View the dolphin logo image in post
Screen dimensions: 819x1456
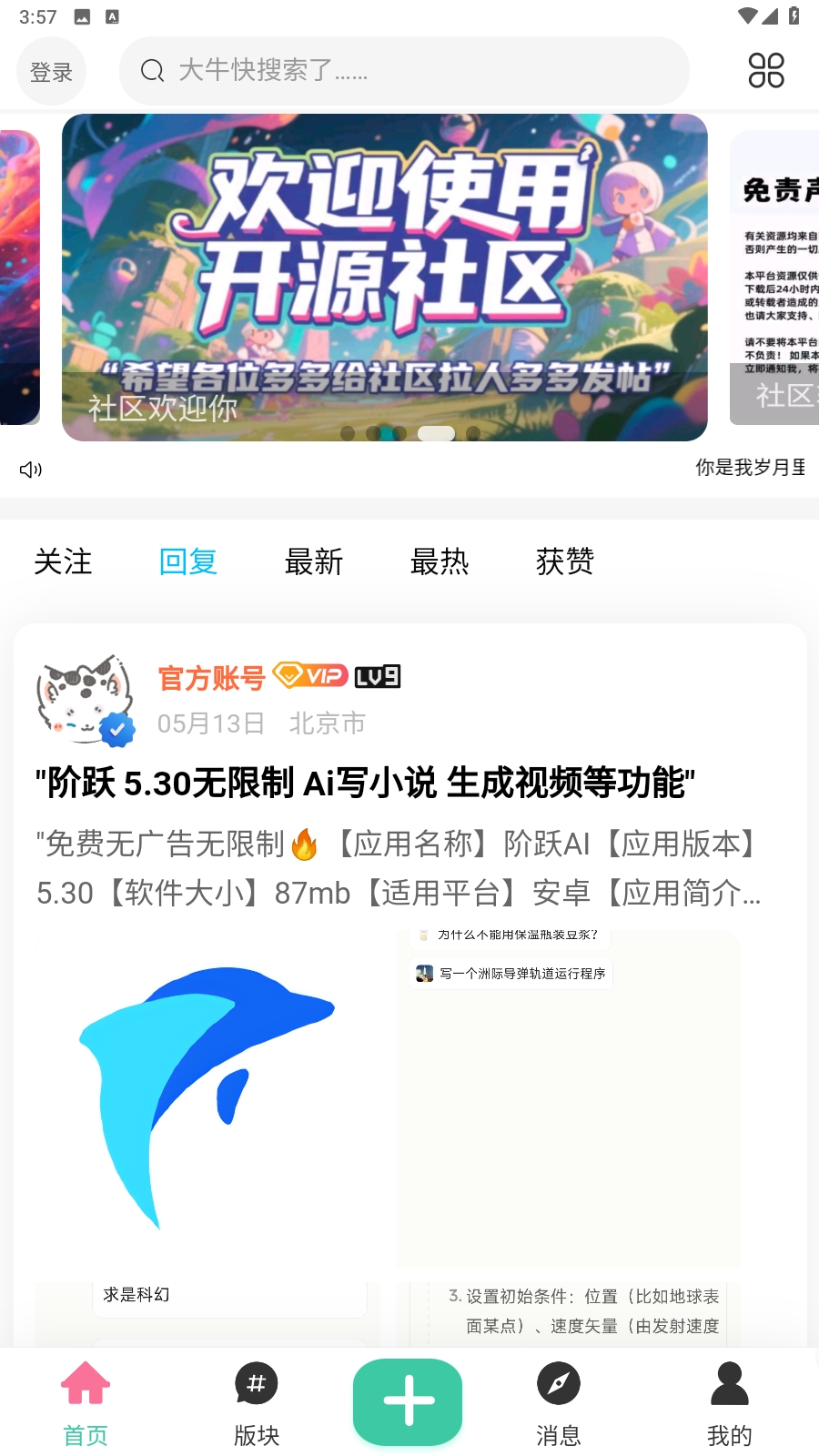(209, 1098)
